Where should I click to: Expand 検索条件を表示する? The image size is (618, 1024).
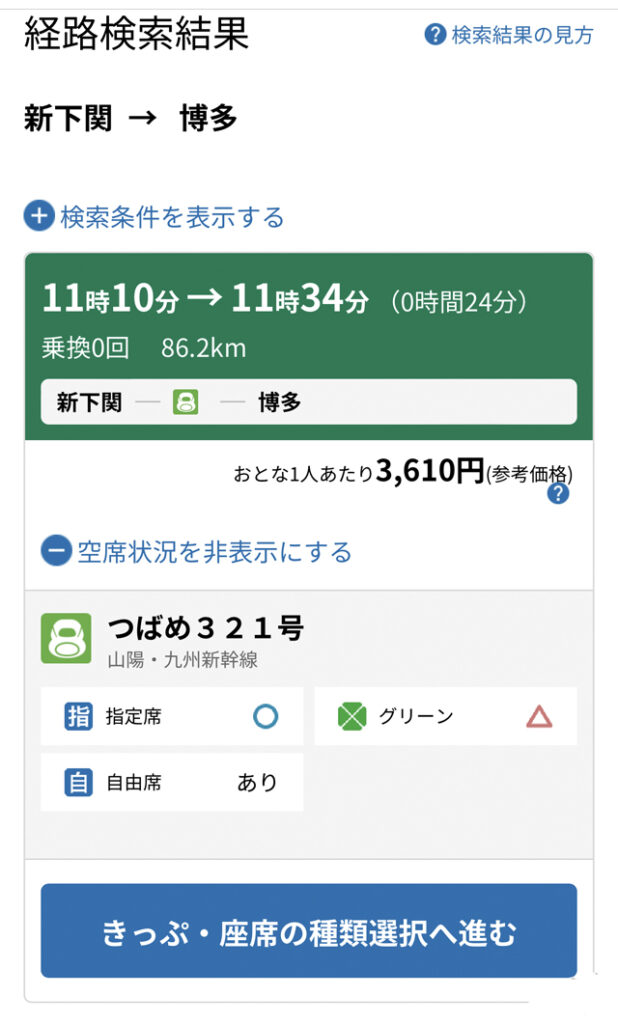(154, 217)
